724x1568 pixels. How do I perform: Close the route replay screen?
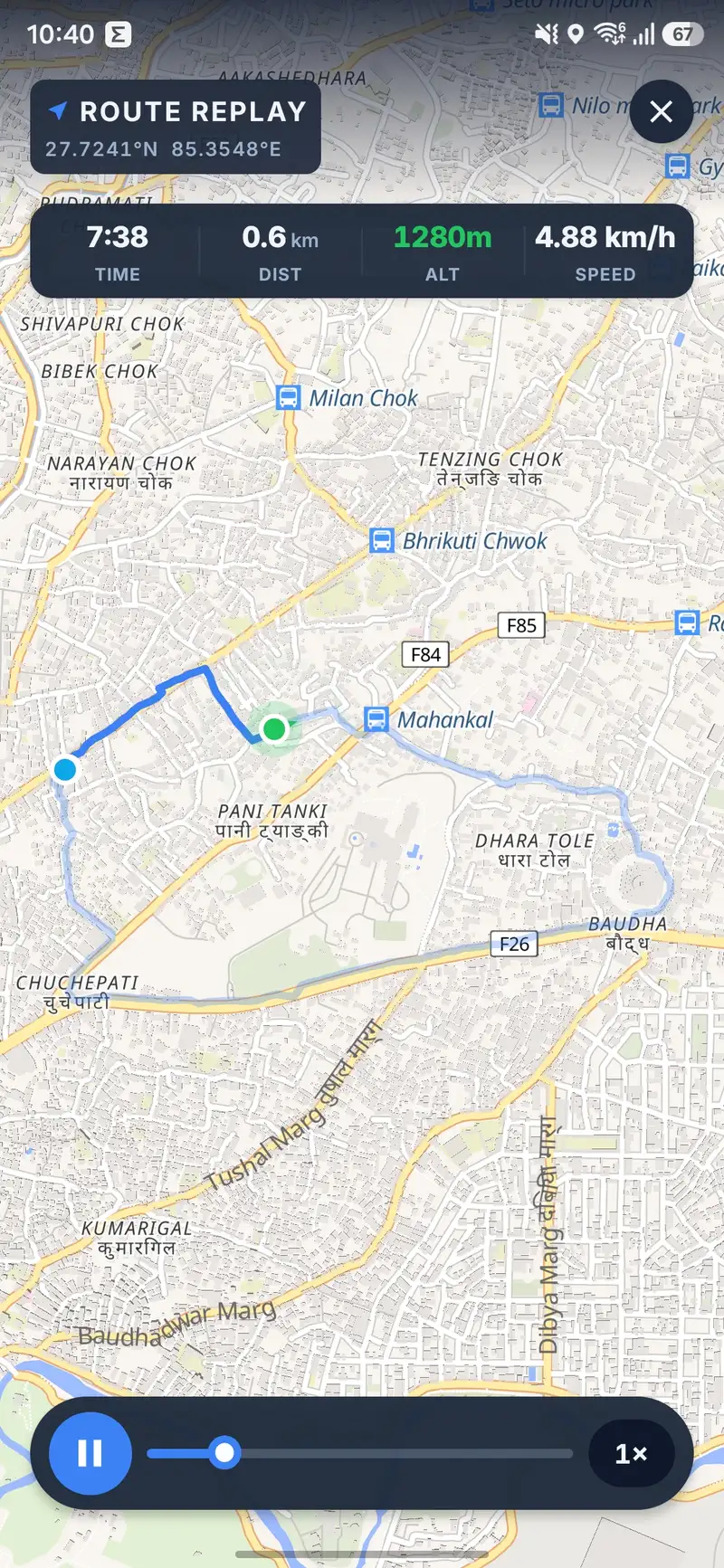click(x=661, y=111)
